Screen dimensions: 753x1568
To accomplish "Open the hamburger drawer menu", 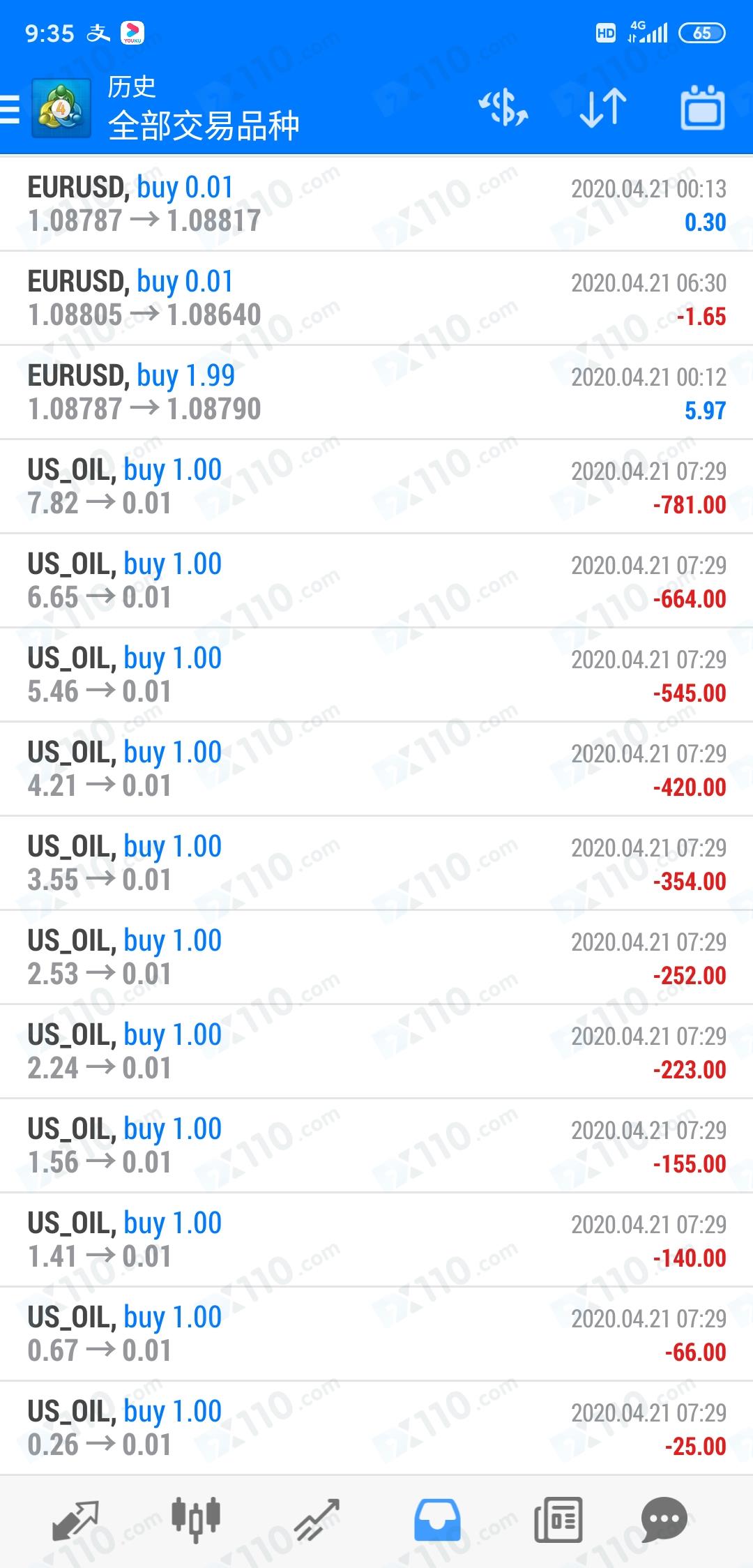I will [x=10, y=109].
